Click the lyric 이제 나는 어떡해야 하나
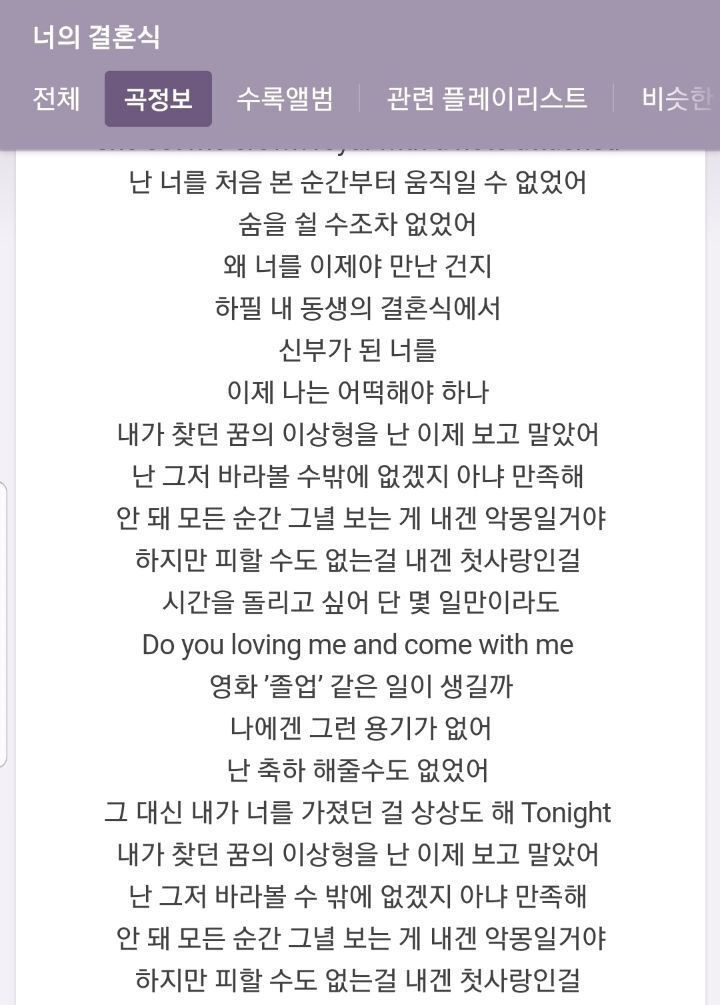 [360, 393]
